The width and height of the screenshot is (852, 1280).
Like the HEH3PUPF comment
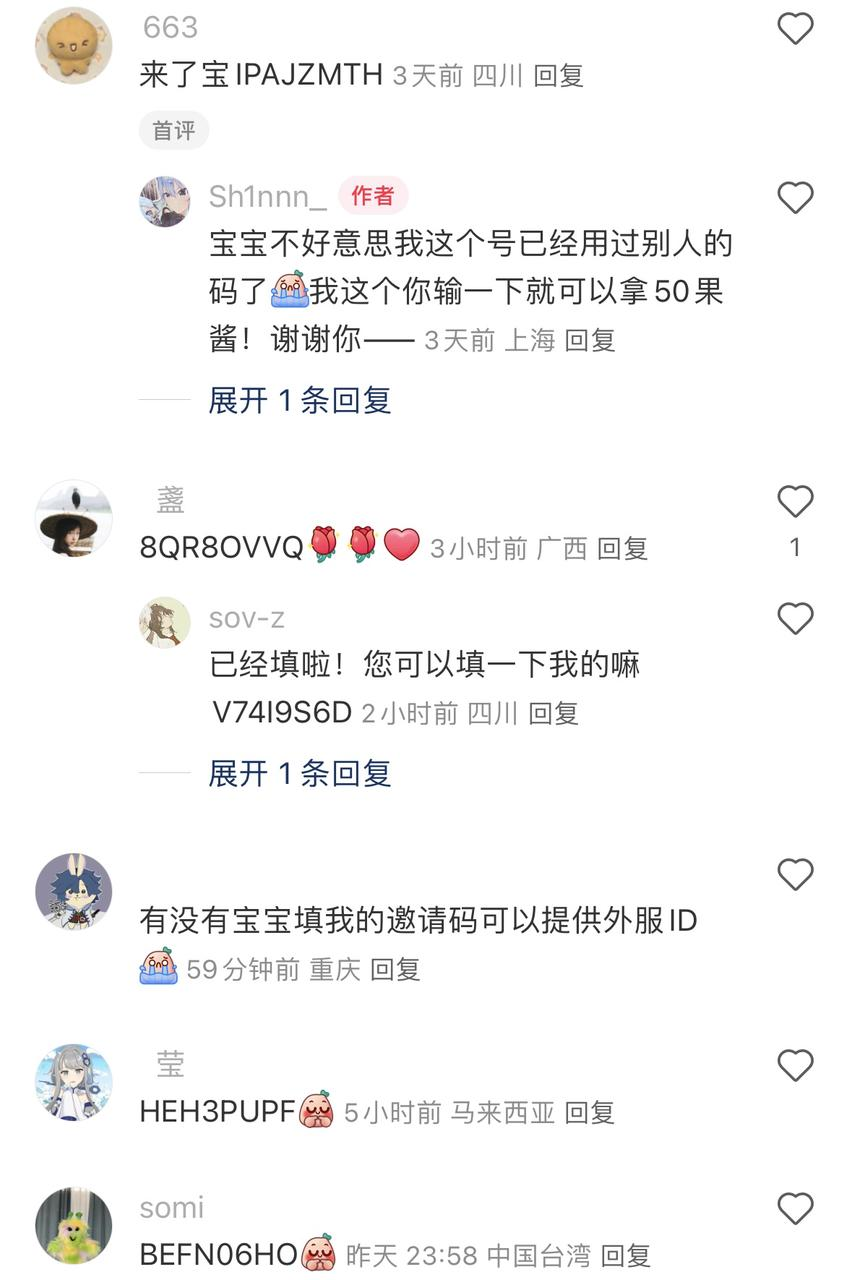(795, 1065)
